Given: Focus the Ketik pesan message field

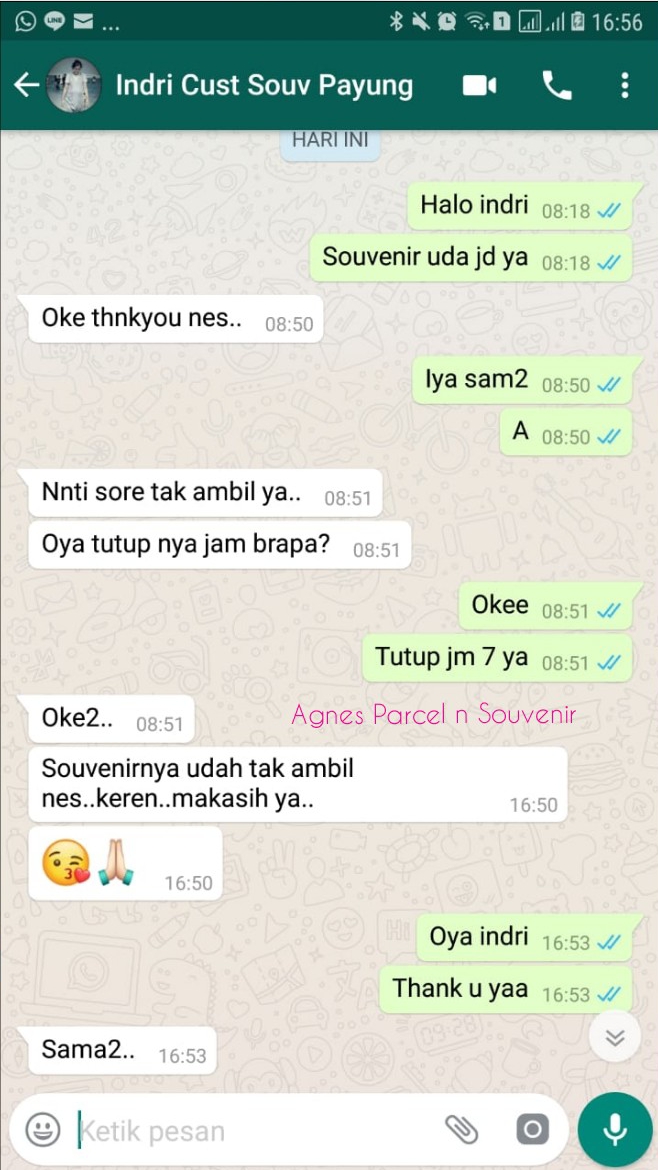Looking at the screenshot, I should pos(254,1130).
